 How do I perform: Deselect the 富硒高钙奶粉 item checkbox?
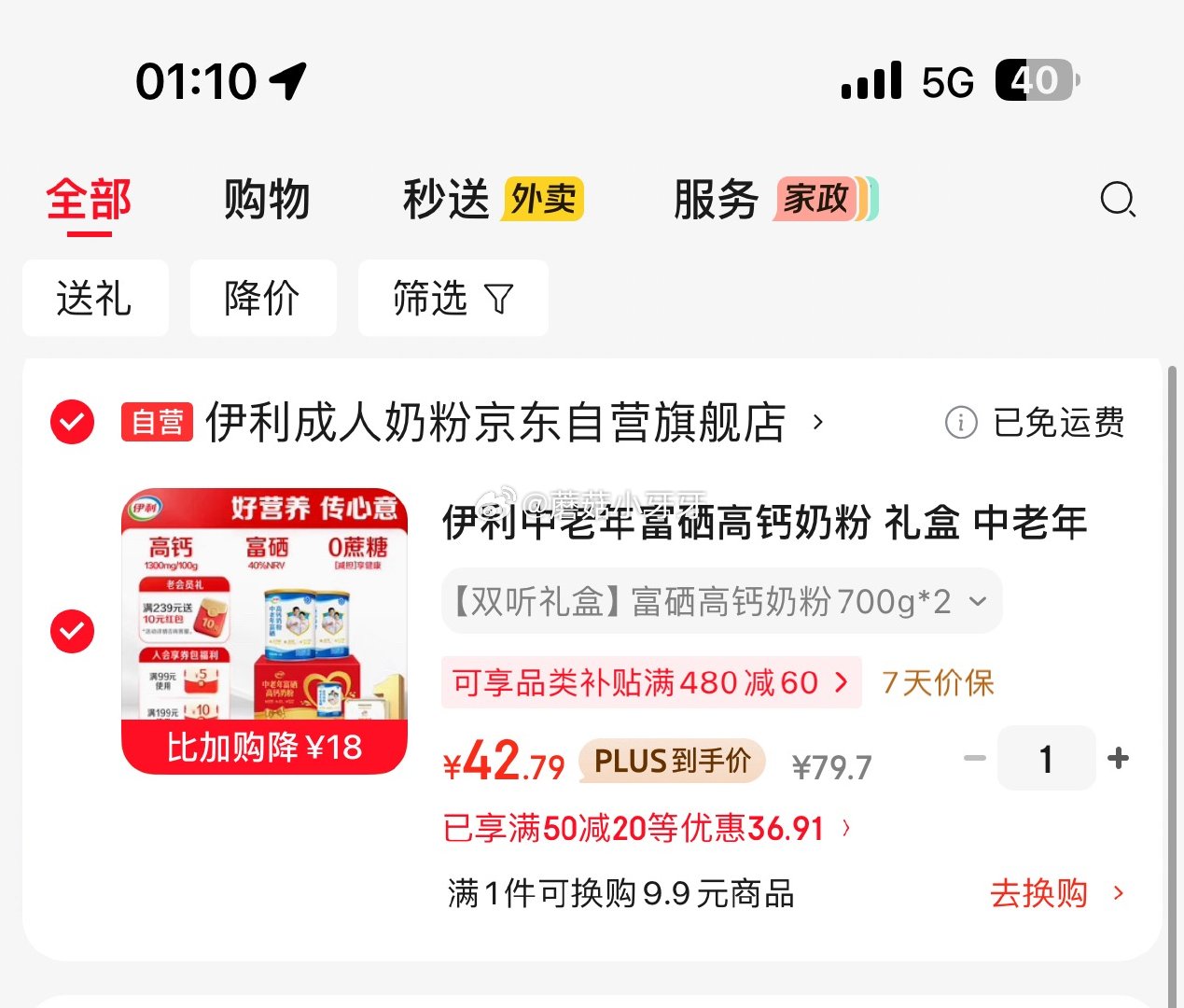point(72,631)
